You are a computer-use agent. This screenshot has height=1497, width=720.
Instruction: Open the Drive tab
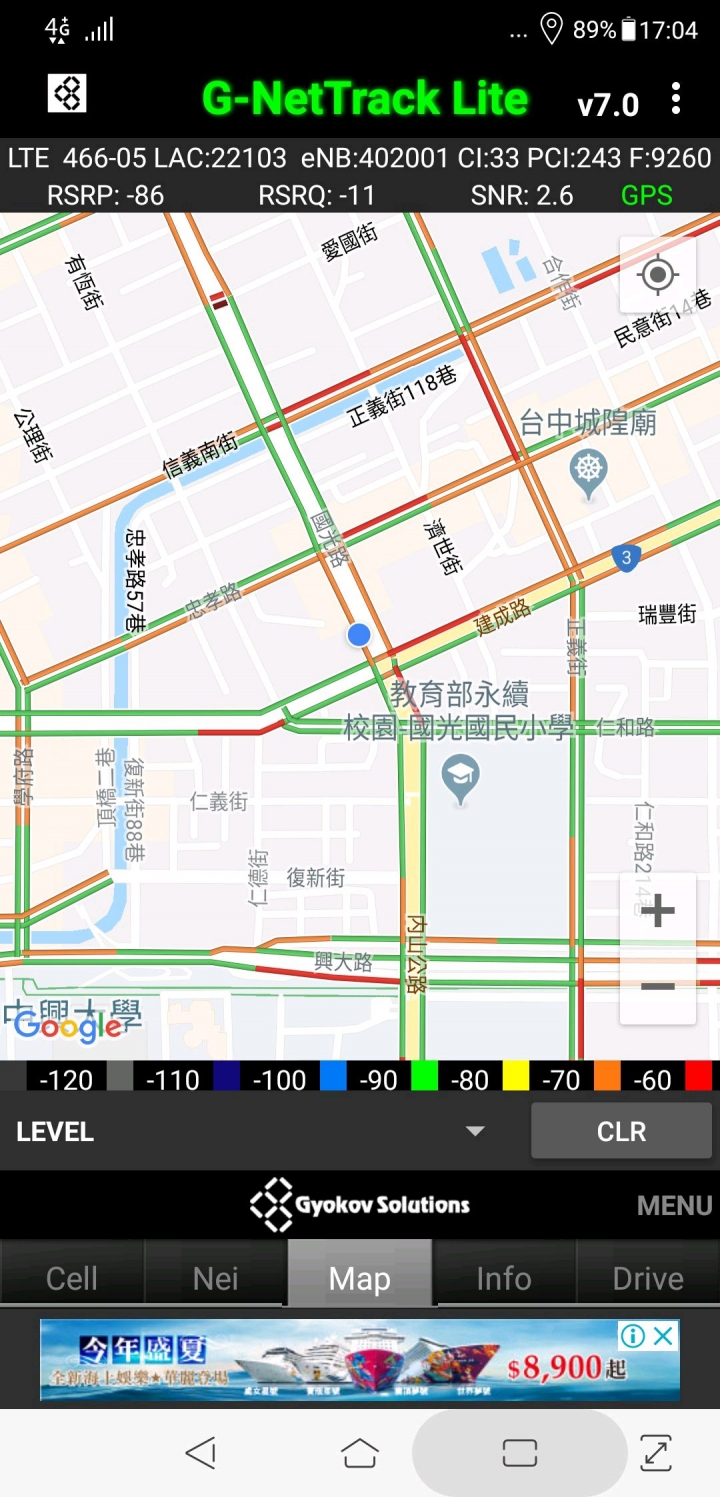click(x=648, y=1278)
